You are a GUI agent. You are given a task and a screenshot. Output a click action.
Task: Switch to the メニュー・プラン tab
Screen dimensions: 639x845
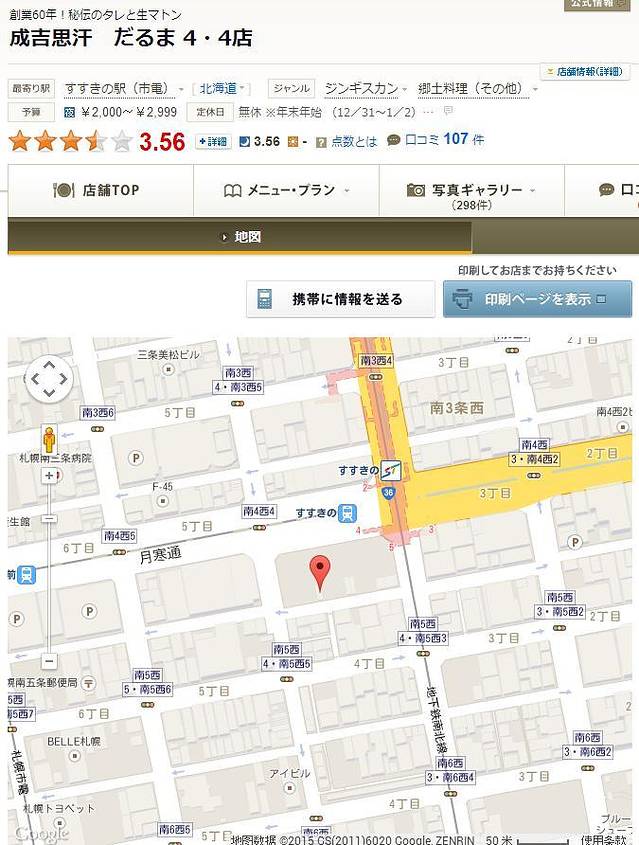(x=285, y=190)
